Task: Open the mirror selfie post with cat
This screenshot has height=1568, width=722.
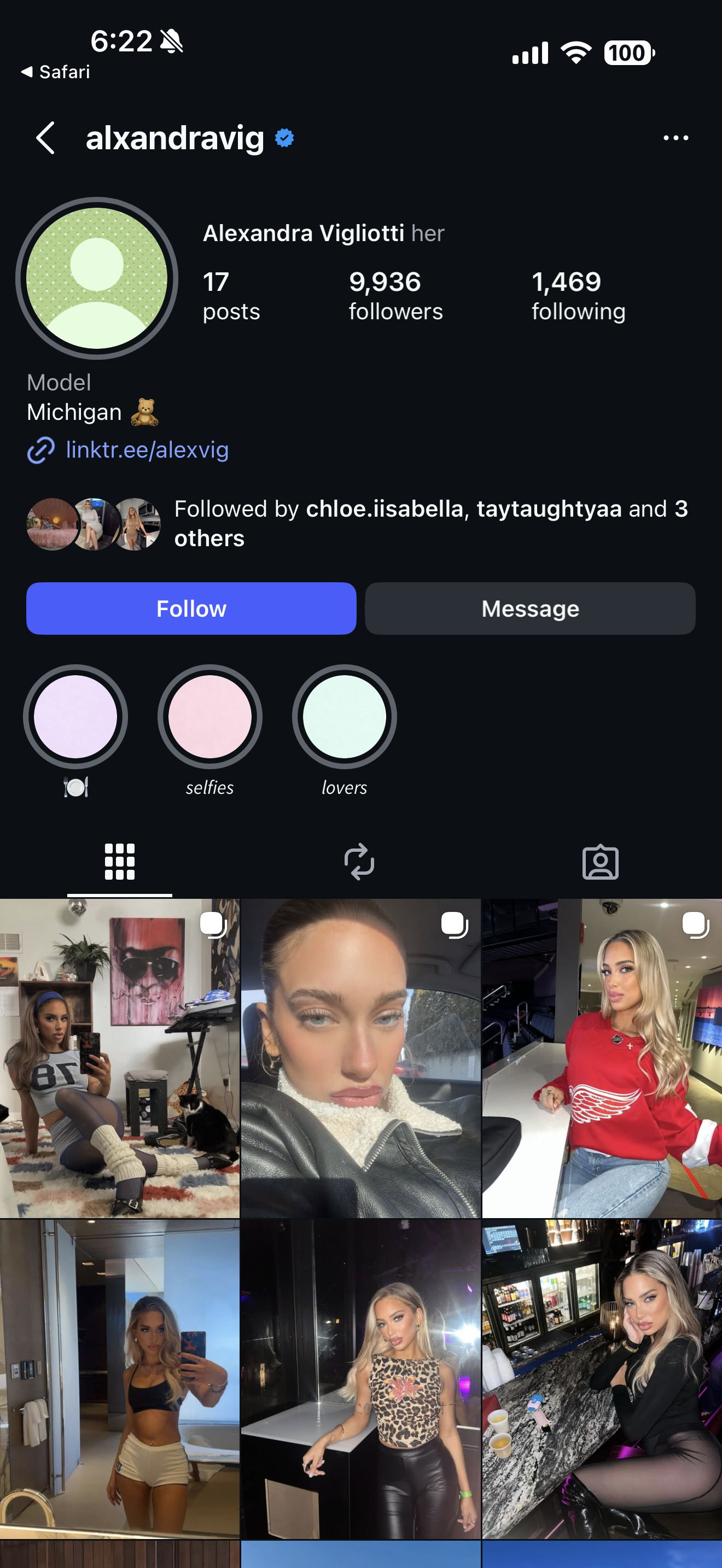Action: pos(119,1058)
